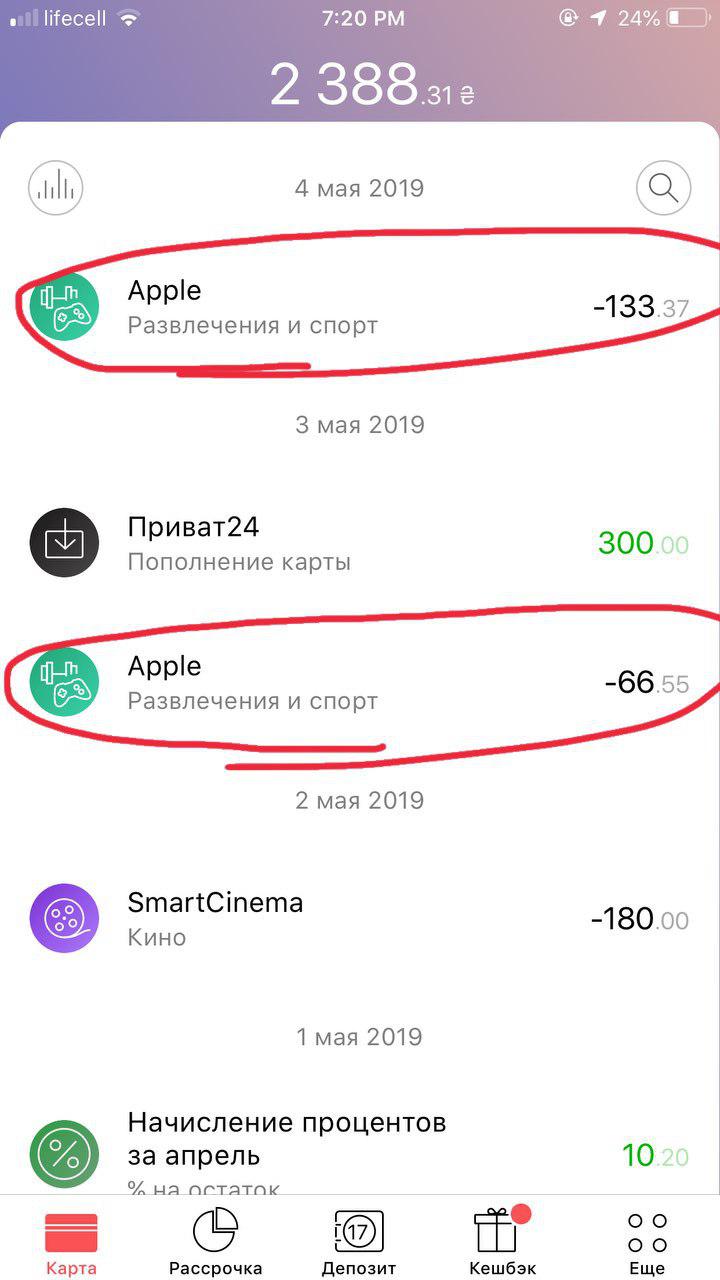Open transaction search
The height and width of the screenshot is (1280, 720).
coord(663,187)
